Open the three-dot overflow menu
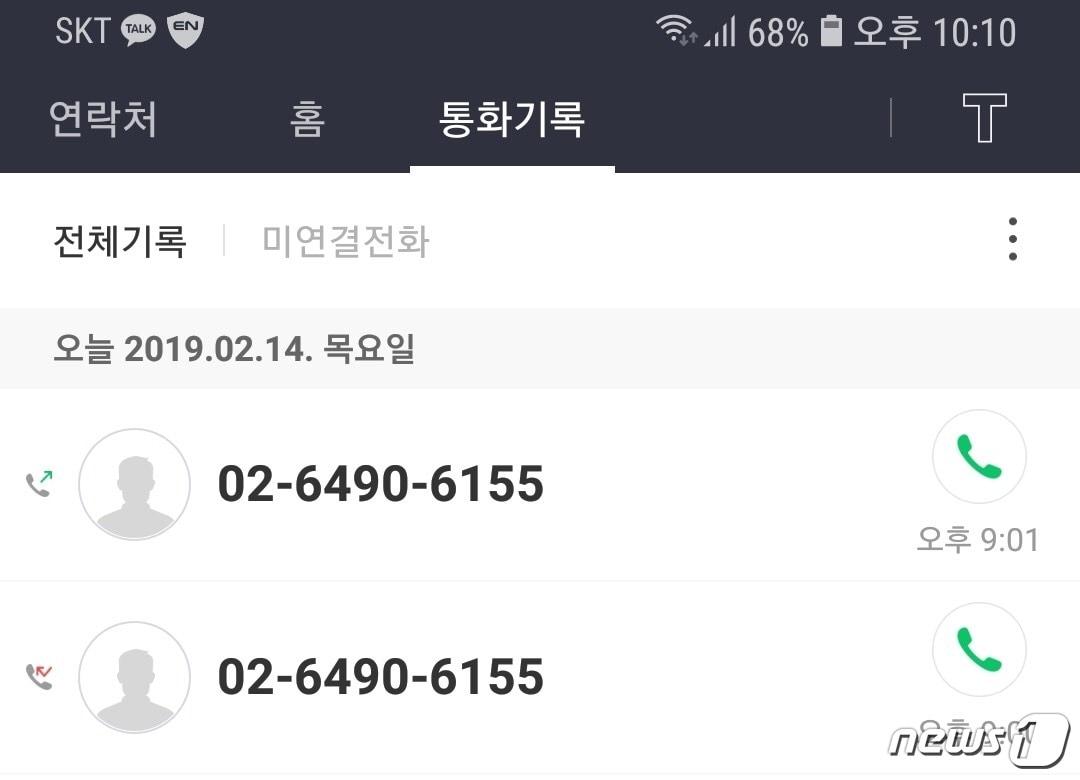 tap(1012, 240)
